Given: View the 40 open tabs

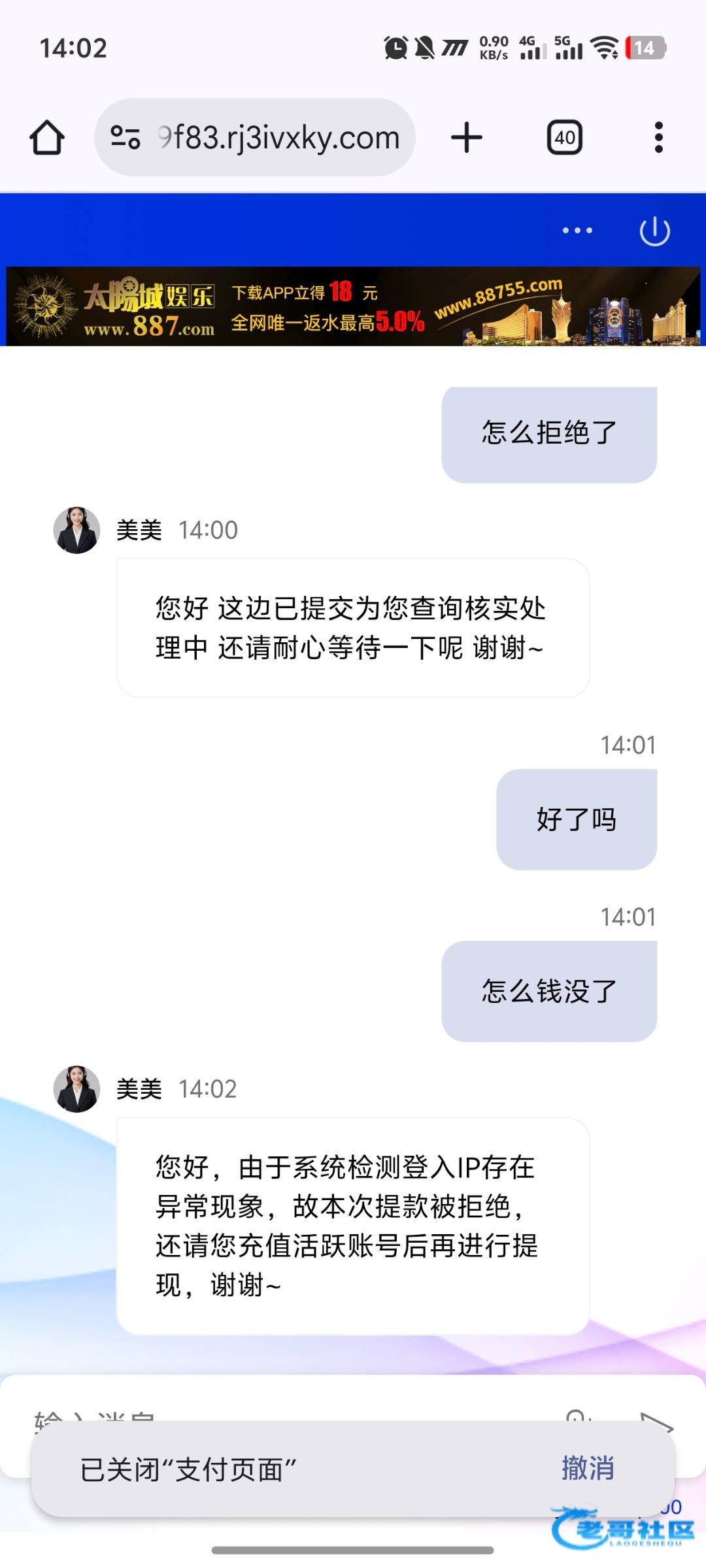Looking at the screenshot, I should (x=565, y=138).
